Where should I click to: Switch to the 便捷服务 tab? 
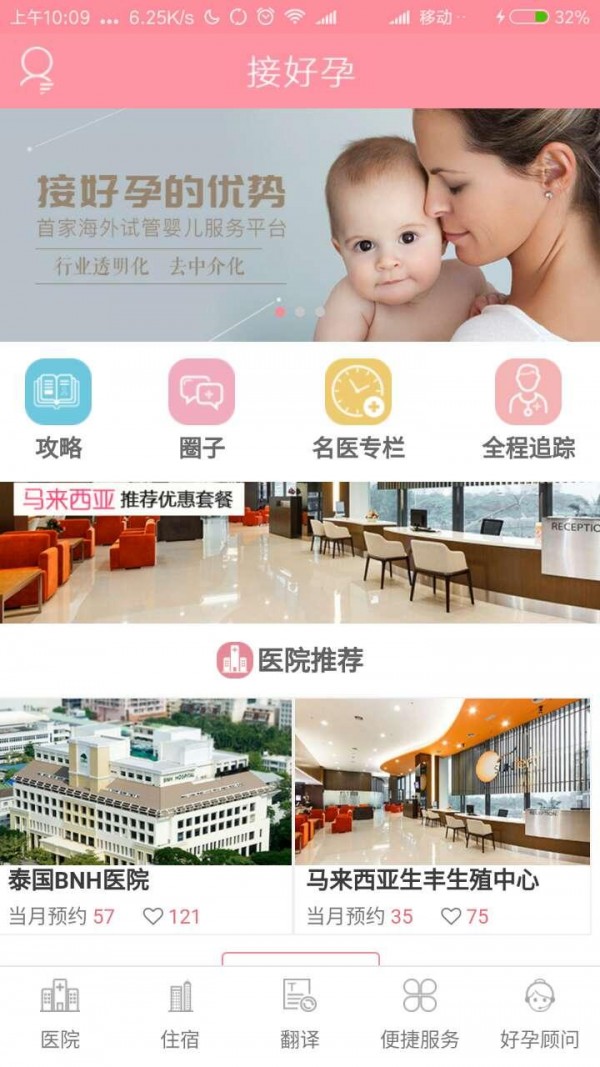pos(420,1014)
